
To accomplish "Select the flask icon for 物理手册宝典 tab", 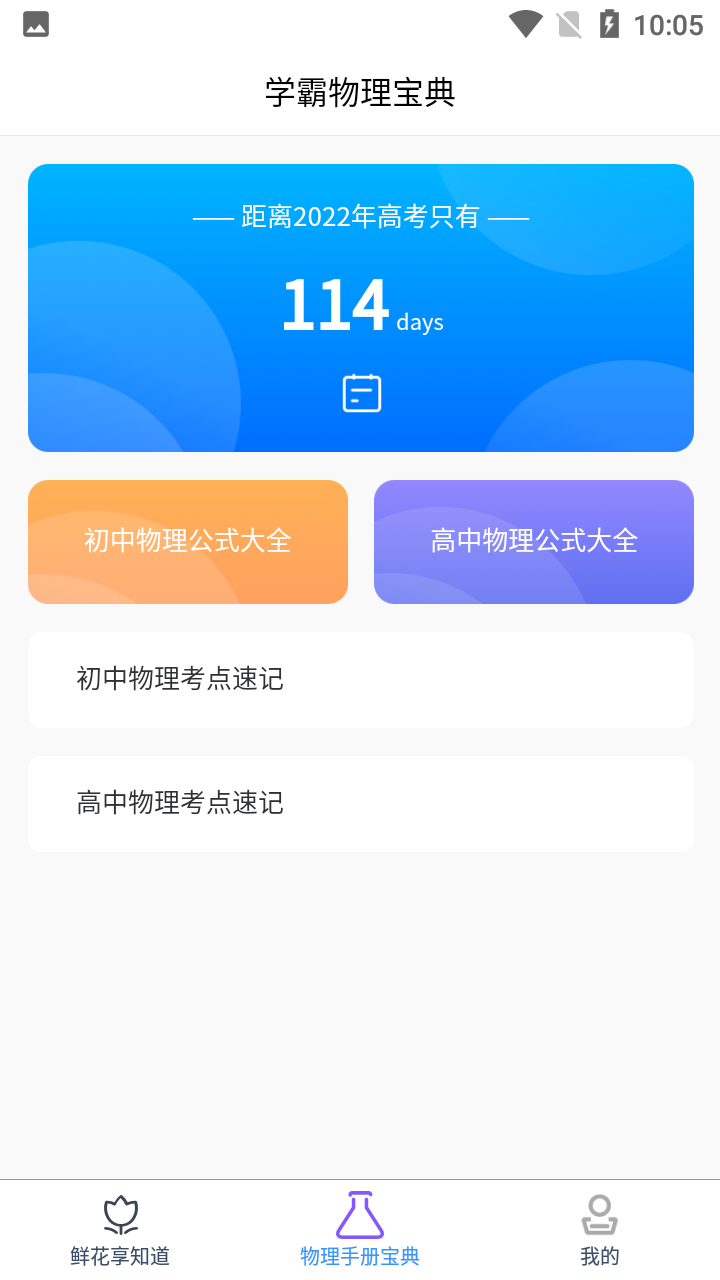I will (360, 1213).
